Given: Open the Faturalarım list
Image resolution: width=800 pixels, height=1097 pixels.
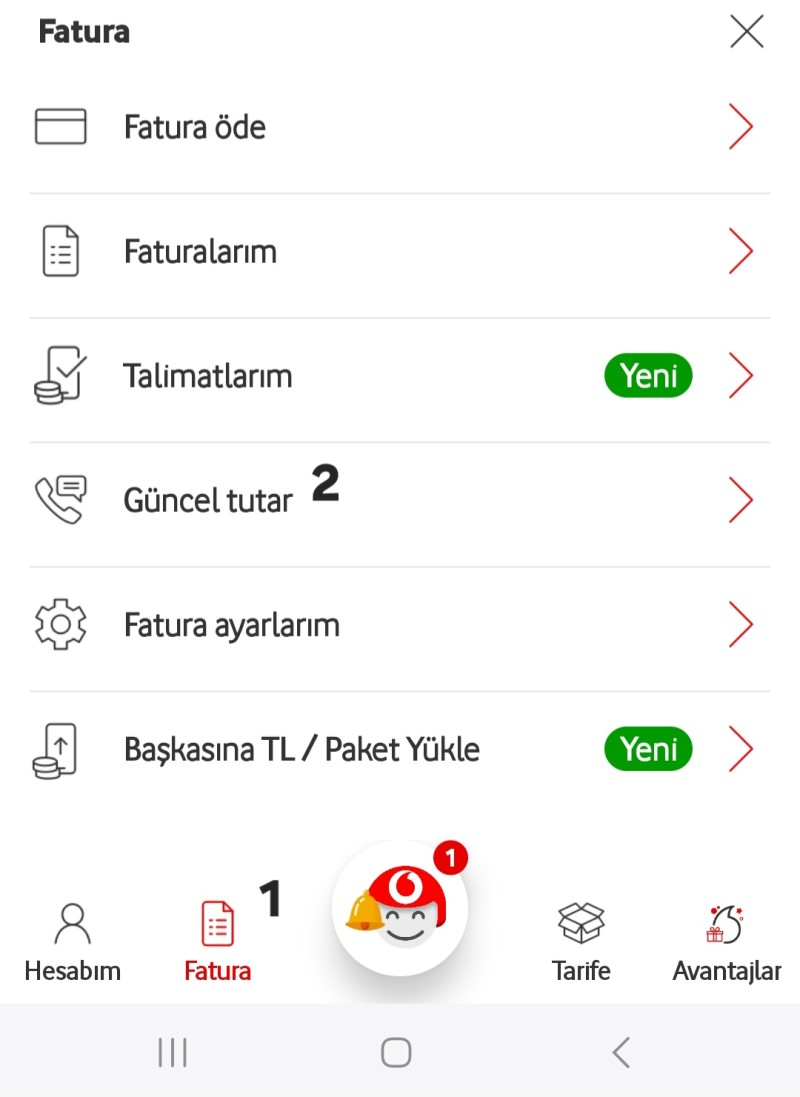Looking at the screenshot, I should click(400, 252).
